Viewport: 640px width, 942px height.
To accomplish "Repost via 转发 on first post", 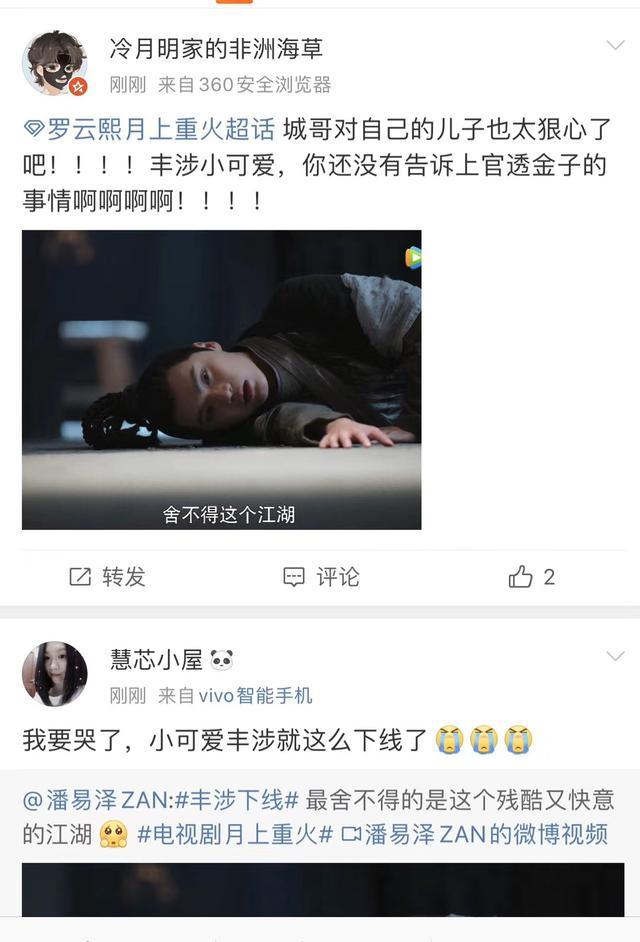I will (107, 577).
